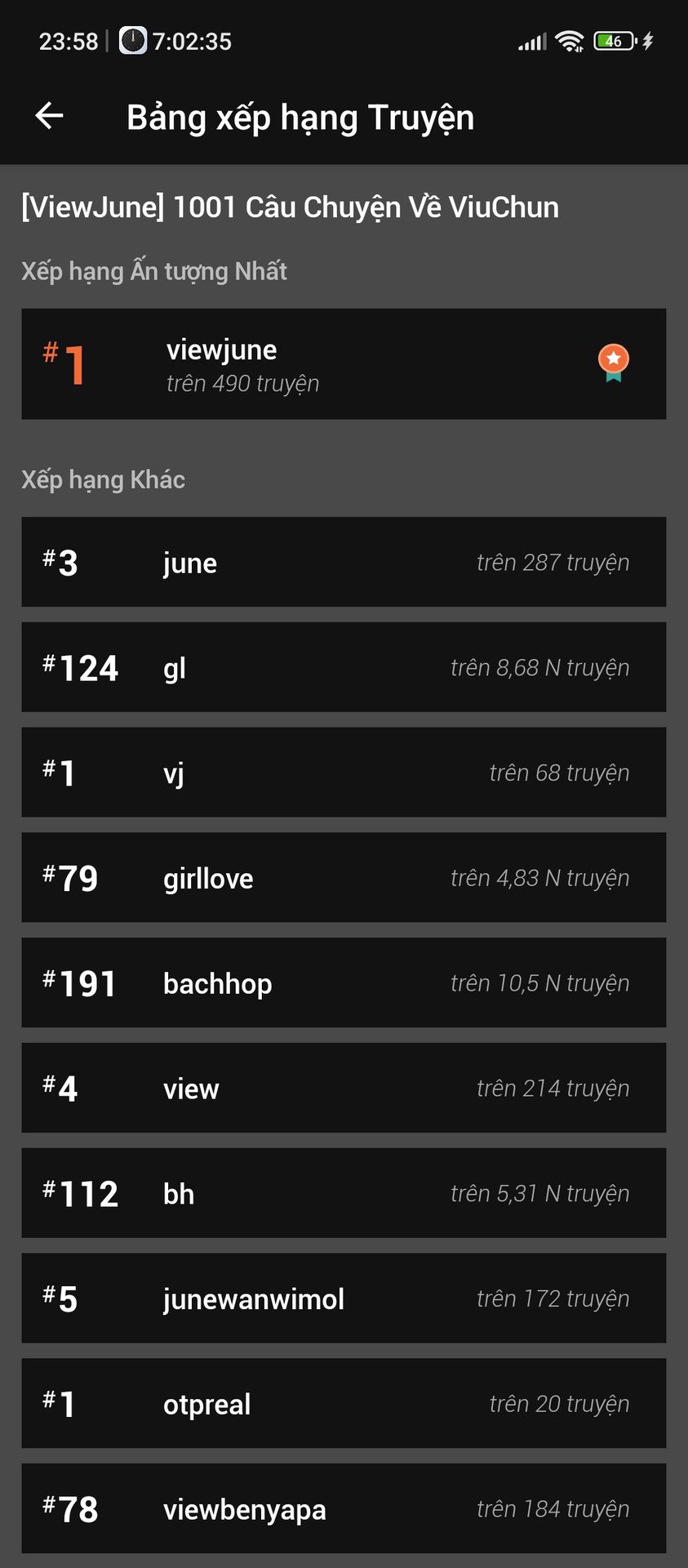Open the bachhop ranking row
This screenshot has width=688, height=1568.
[344, 983]
